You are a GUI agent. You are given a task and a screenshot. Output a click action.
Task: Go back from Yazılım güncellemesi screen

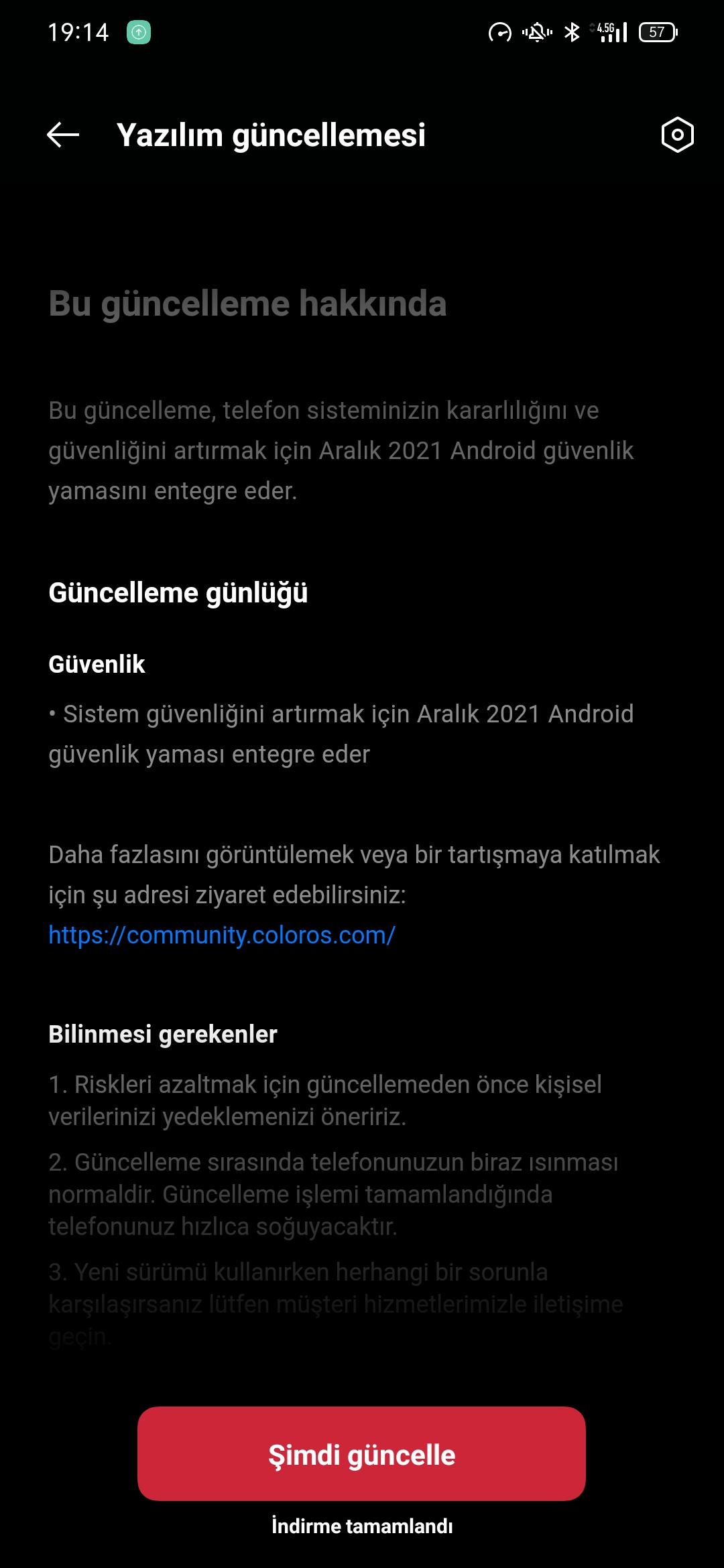[63, 135]
